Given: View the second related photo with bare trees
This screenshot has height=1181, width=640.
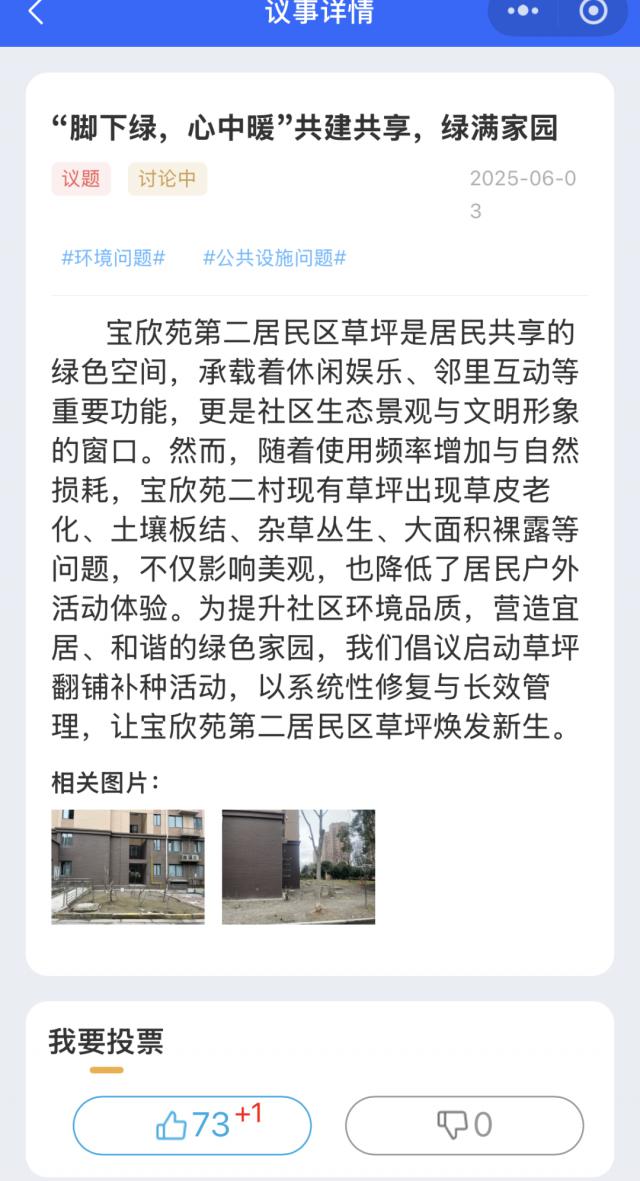Looking at the screenshot, I should pos(298,866).
